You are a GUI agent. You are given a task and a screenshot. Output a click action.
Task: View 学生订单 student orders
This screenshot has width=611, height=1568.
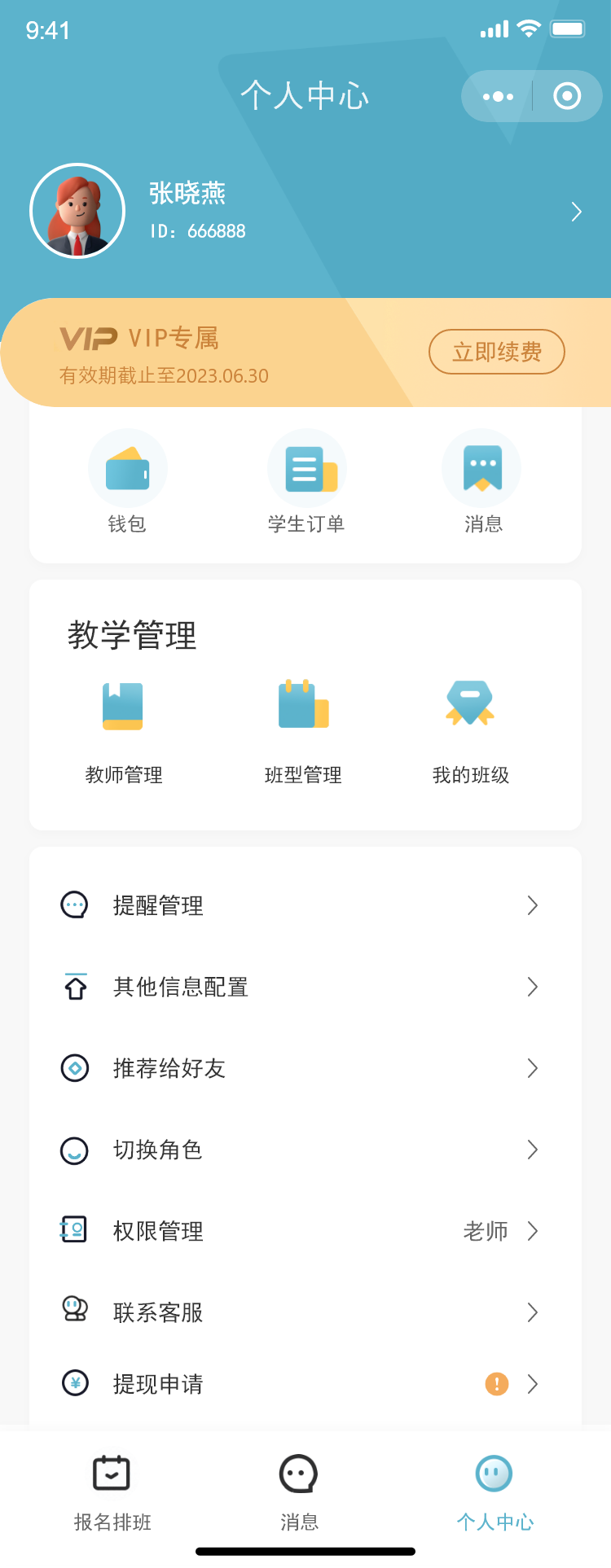306,481
